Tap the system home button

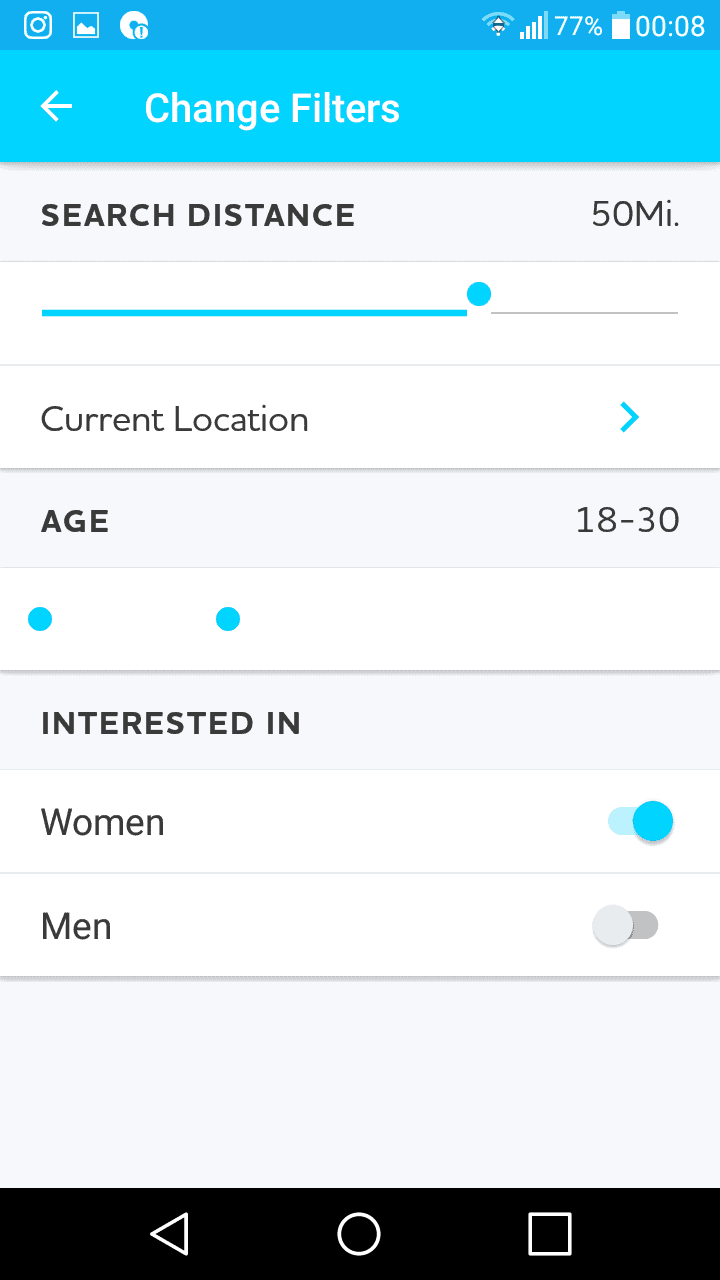(x=359, y=1233)
